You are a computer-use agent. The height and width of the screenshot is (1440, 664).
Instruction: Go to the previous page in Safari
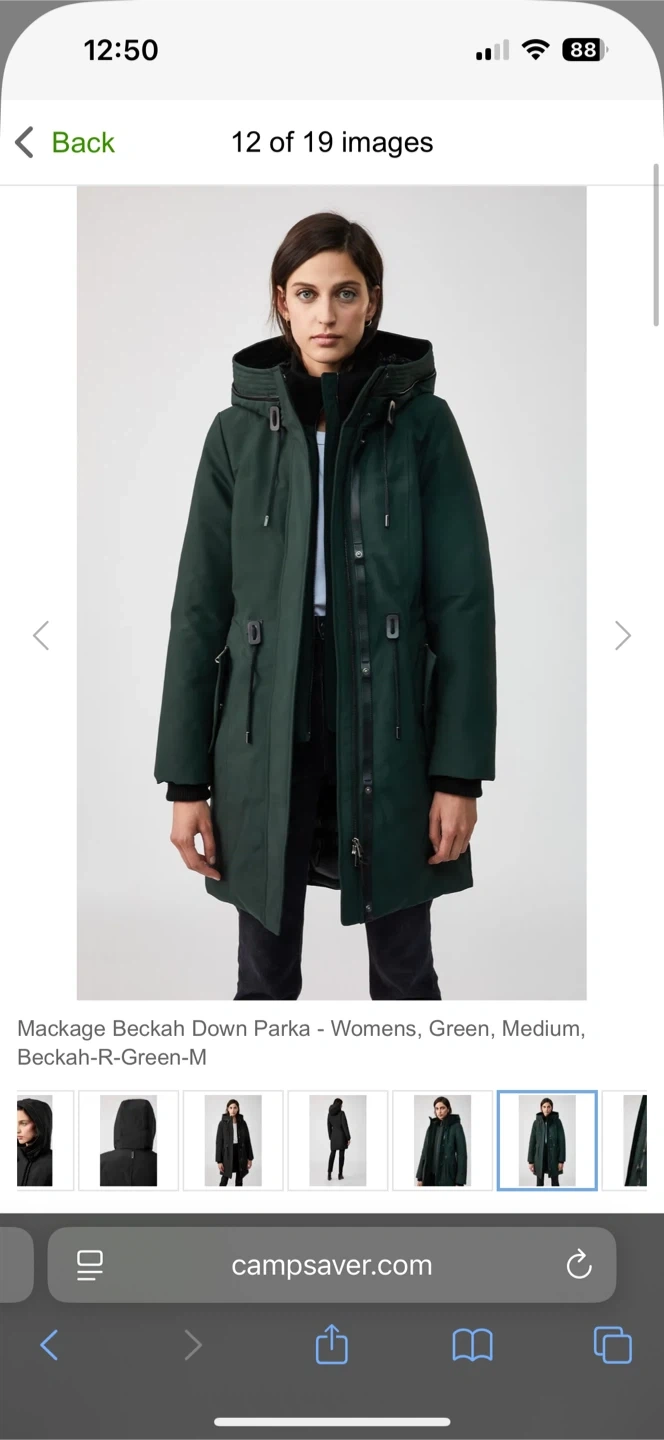click(x=49, y=1345)
